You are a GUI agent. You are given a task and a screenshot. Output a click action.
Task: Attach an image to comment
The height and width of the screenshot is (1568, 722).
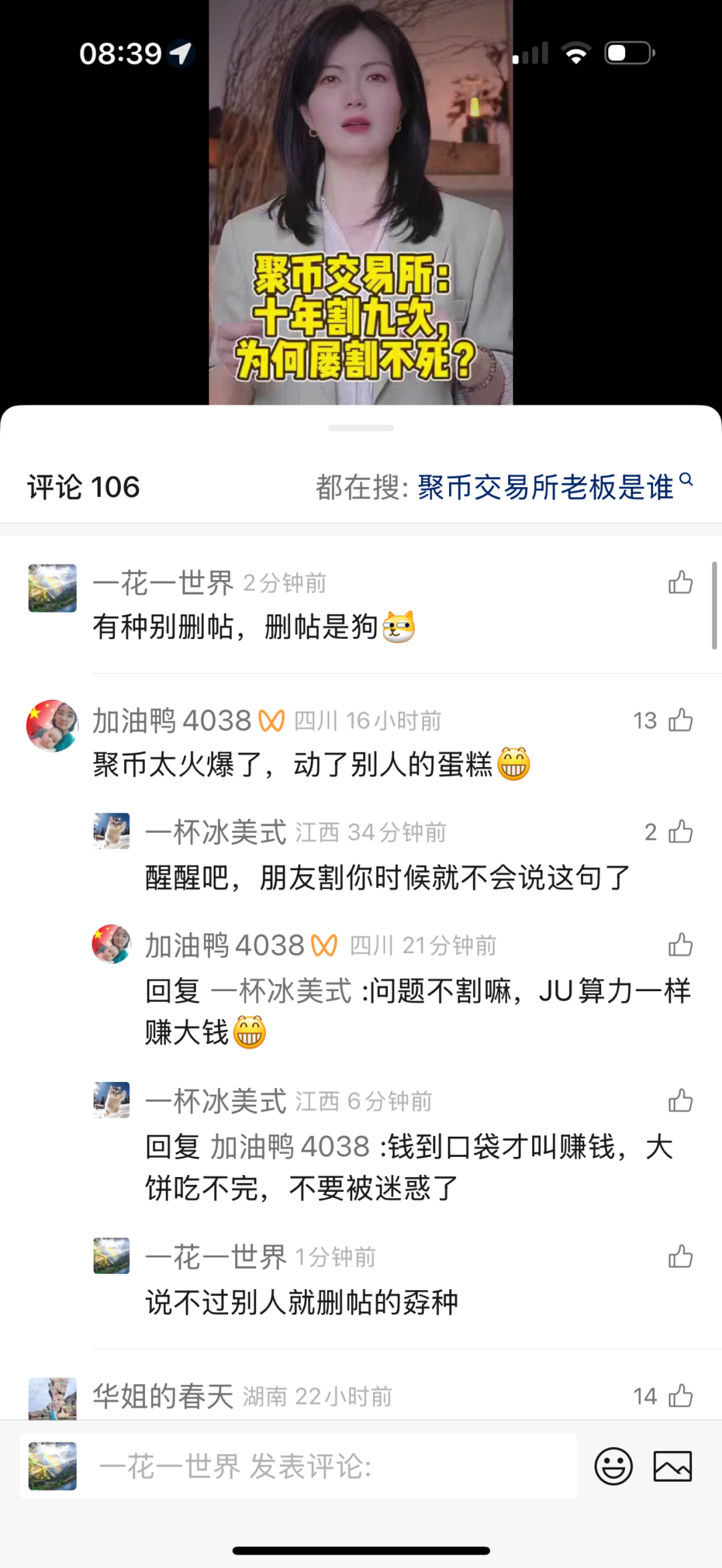coord(672,1466)
